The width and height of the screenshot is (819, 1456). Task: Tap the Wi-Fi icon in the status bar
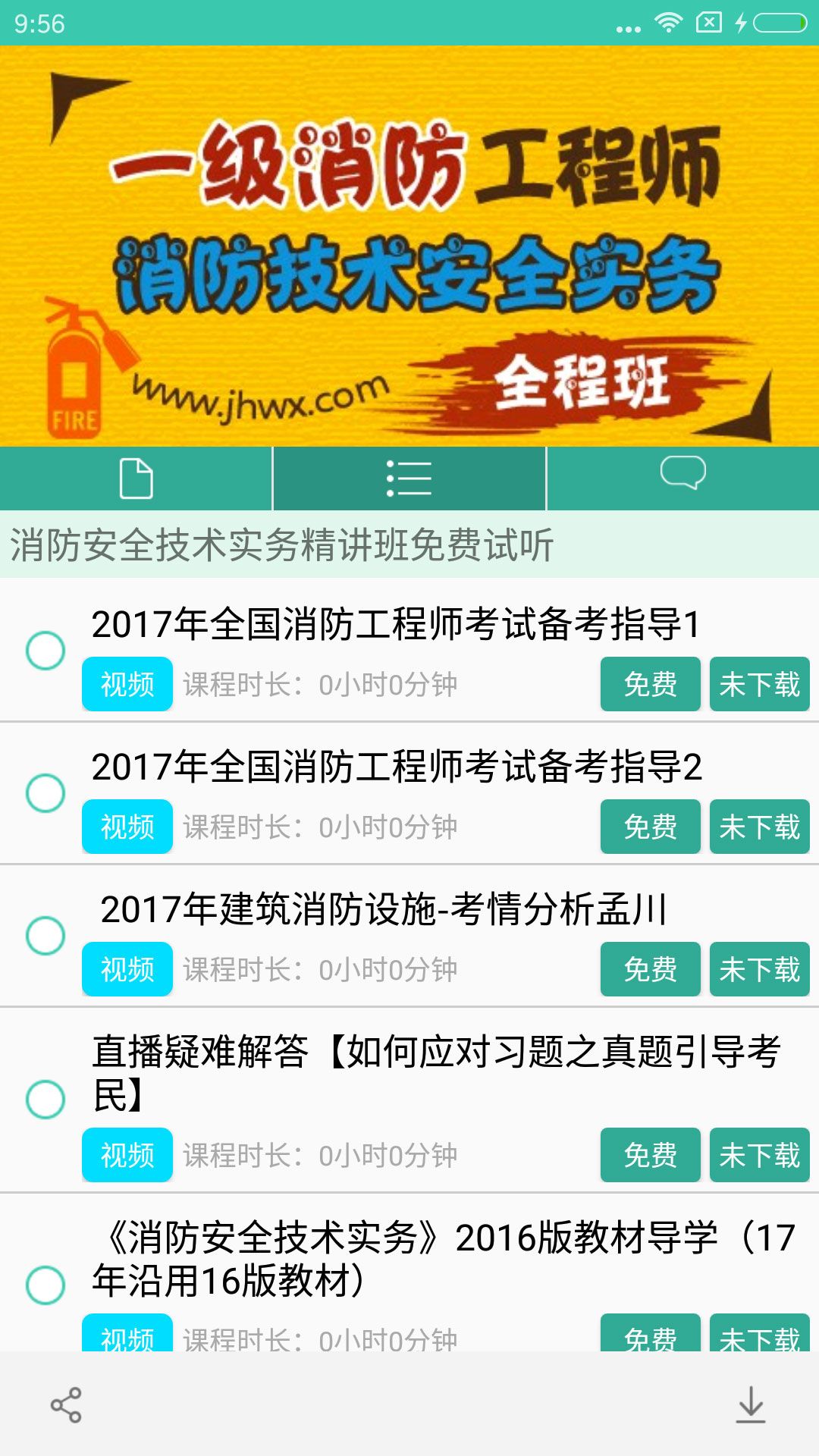point(669,22)
